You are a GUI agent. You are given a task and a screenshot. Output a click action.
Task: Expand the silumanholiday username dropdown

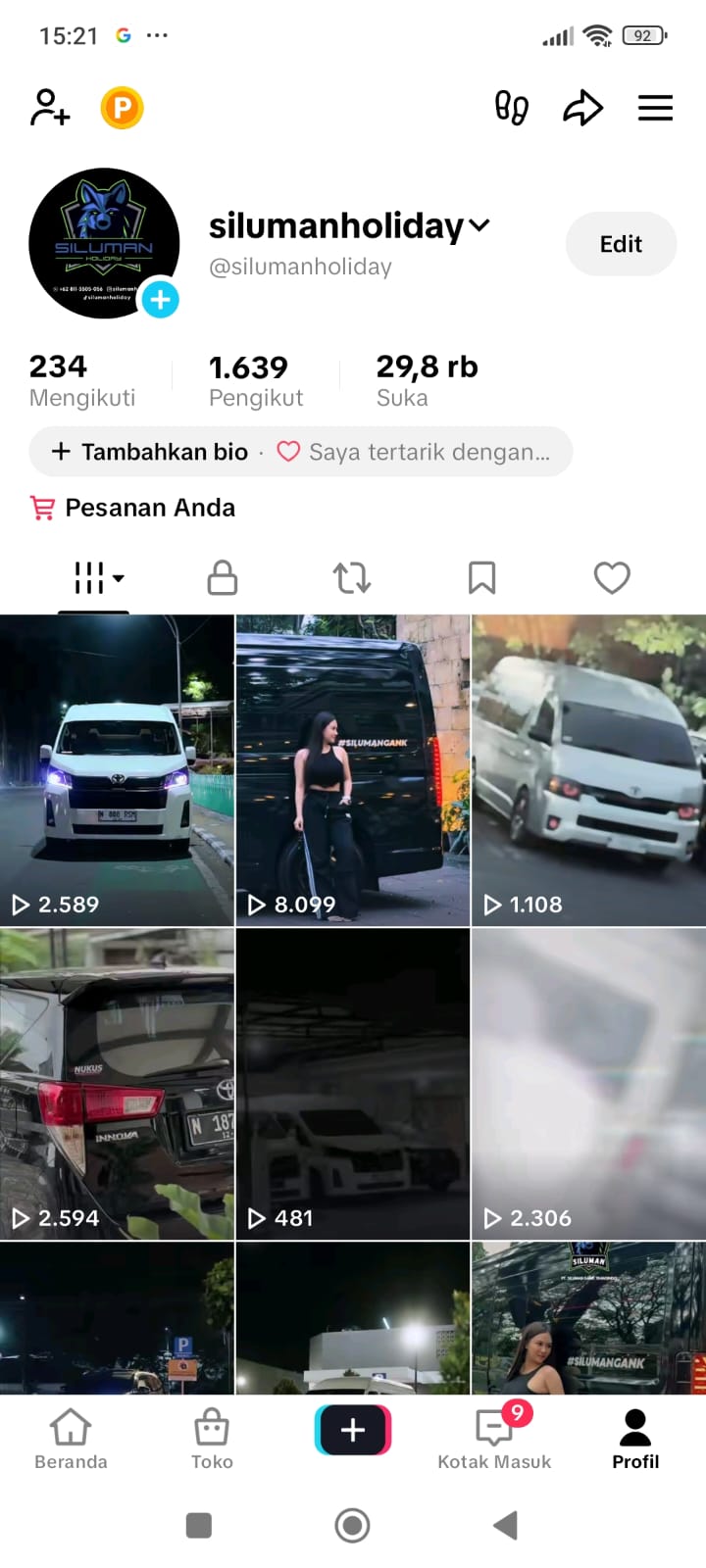479,226
